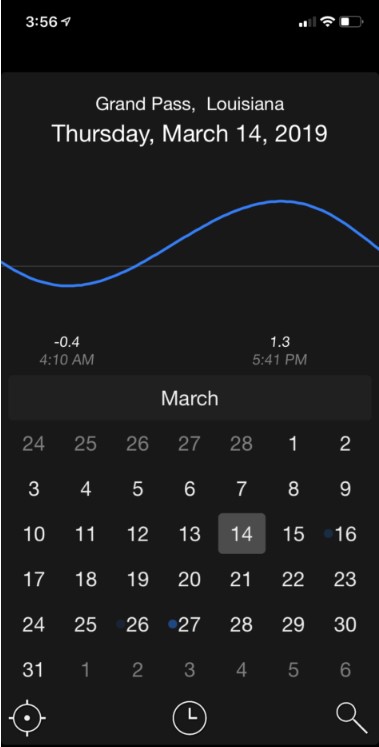Choose March 26 in the calendar
Screen dimensions: 379x747
138,625
